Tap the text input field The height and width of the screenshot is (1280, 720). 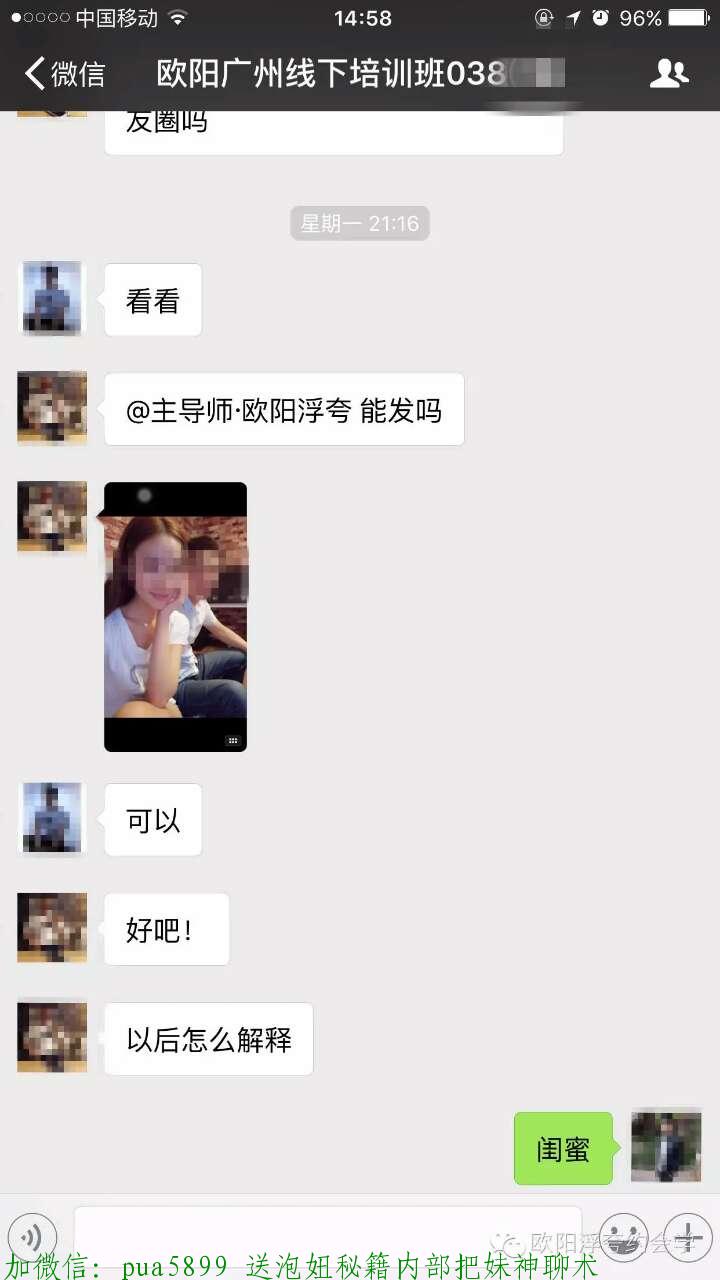[x=330, y=1236]
